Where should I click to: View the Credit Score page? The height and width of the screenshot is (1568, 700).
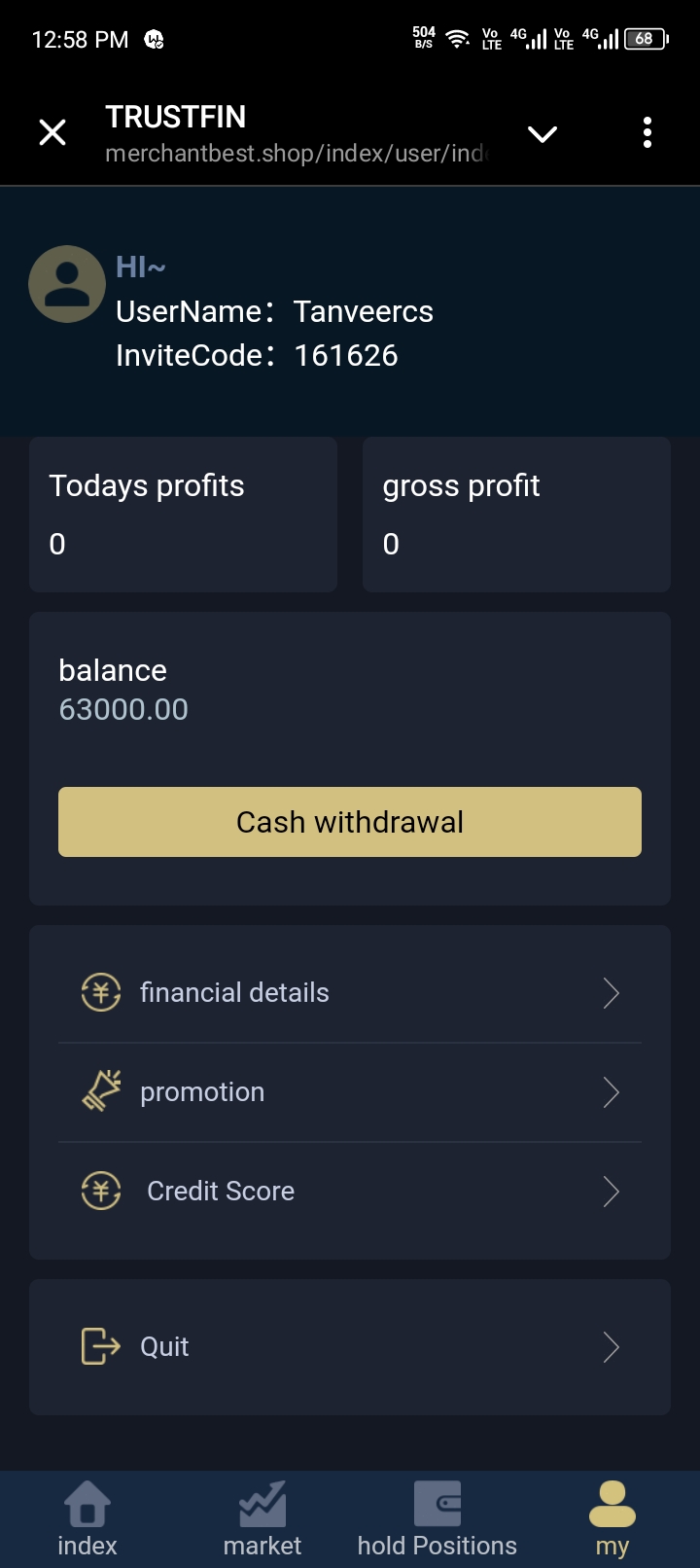(350, 1192)
